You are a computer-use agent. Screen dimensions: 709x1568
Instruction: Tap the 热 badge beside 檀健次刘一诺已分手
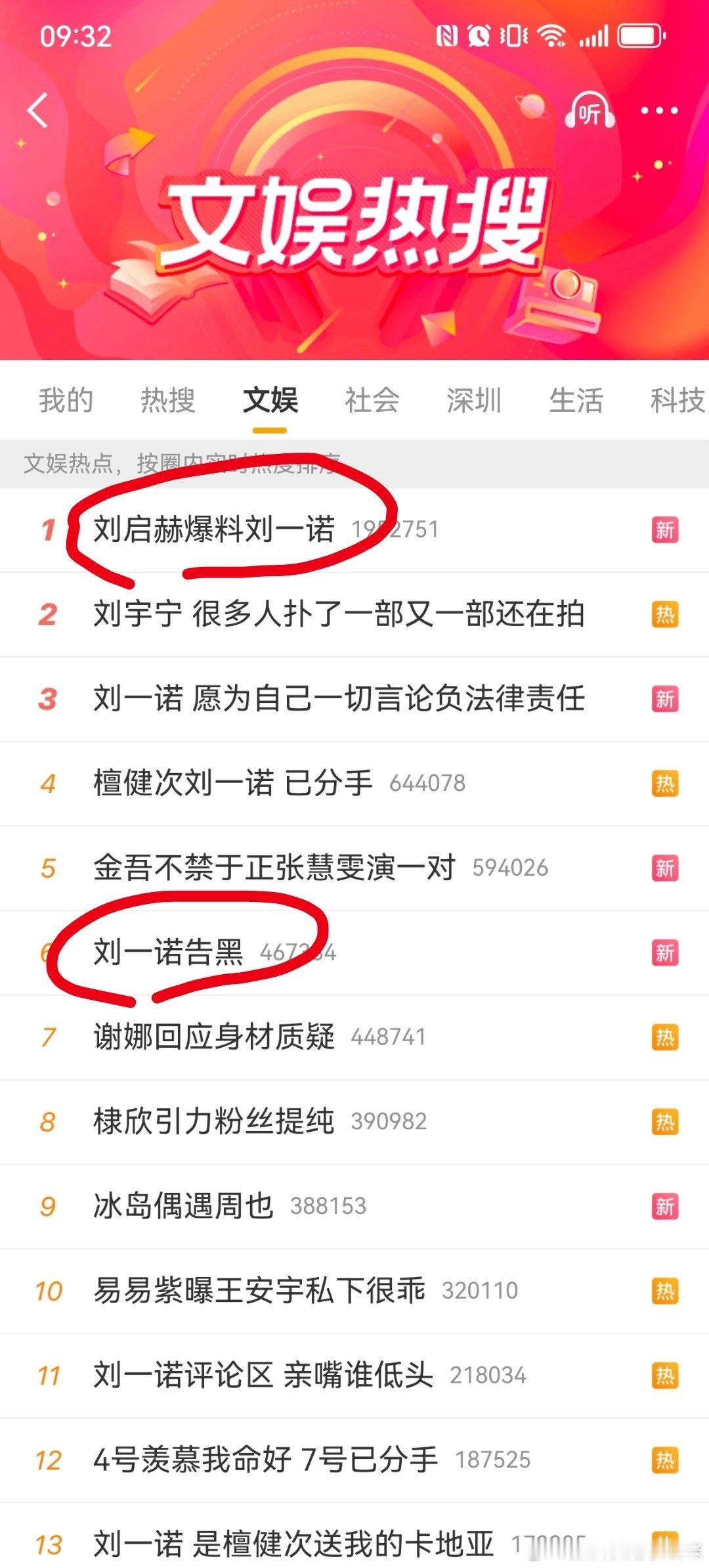pos(664,783)
